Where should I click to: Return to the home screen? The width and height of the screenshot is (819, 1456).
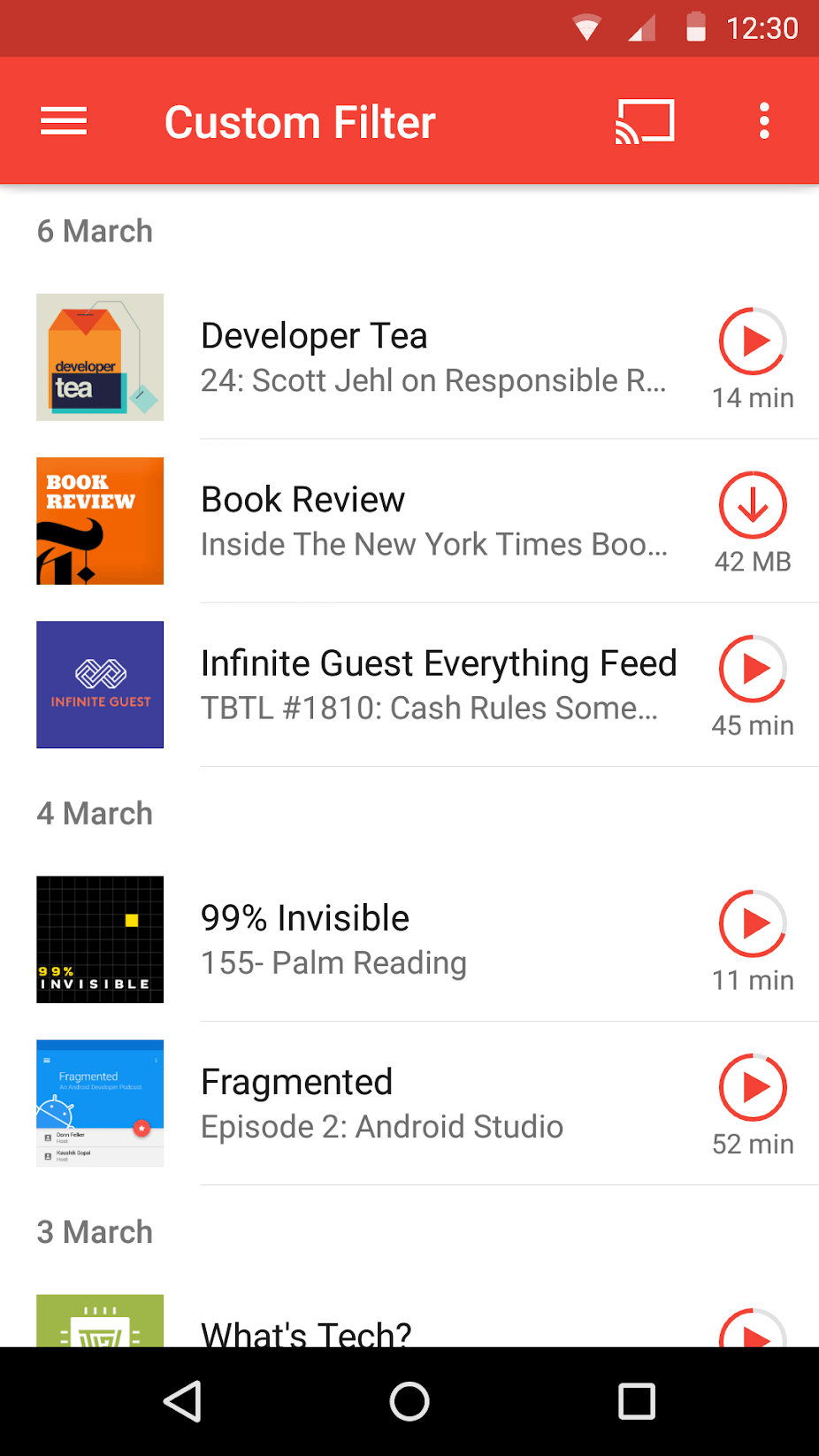tap(409, 1401)
